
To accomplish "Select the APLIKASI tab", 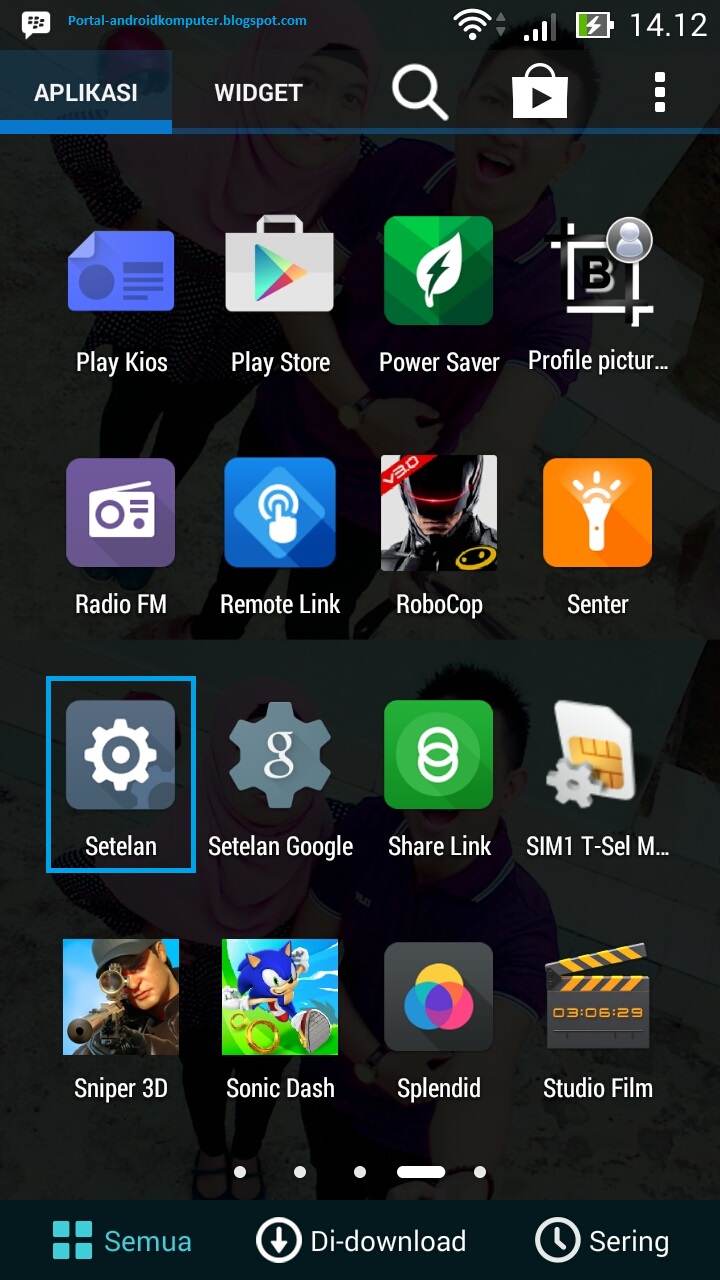I will [x=86, y=92].
